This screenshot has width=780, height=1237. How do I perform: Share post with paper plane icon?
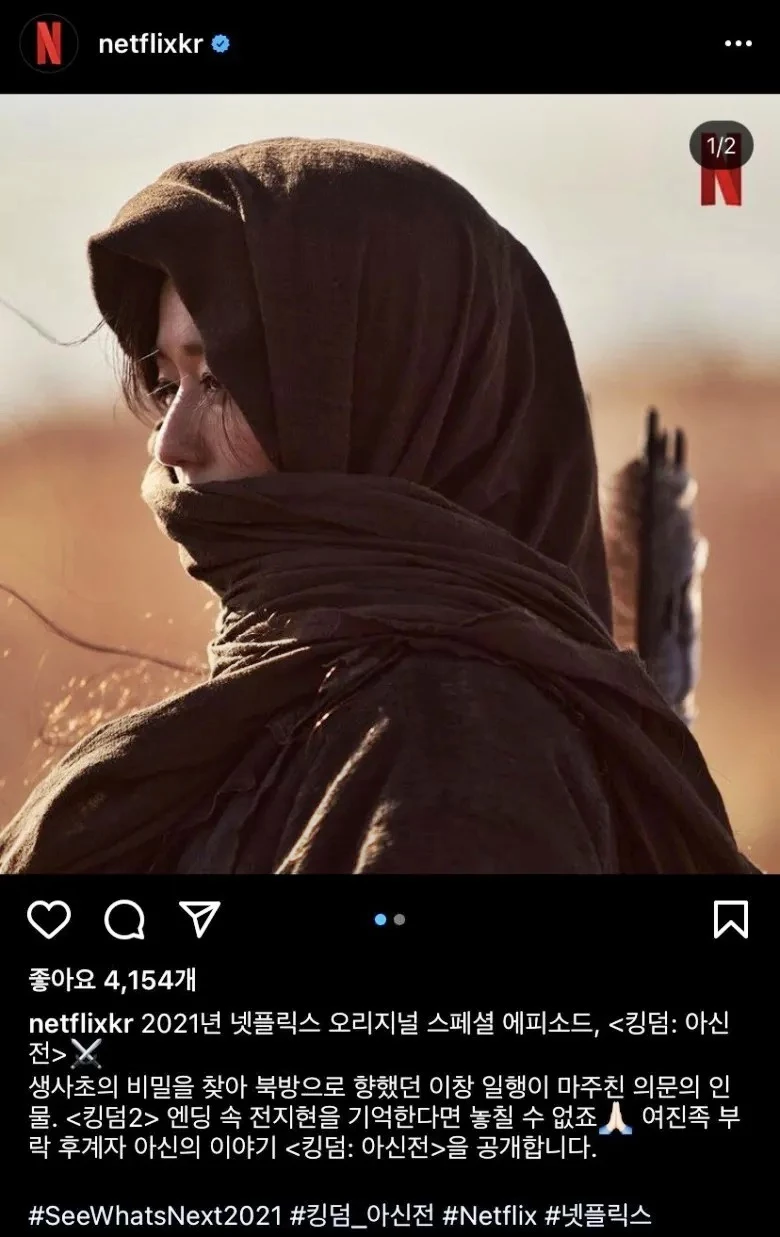pos(199,919)
